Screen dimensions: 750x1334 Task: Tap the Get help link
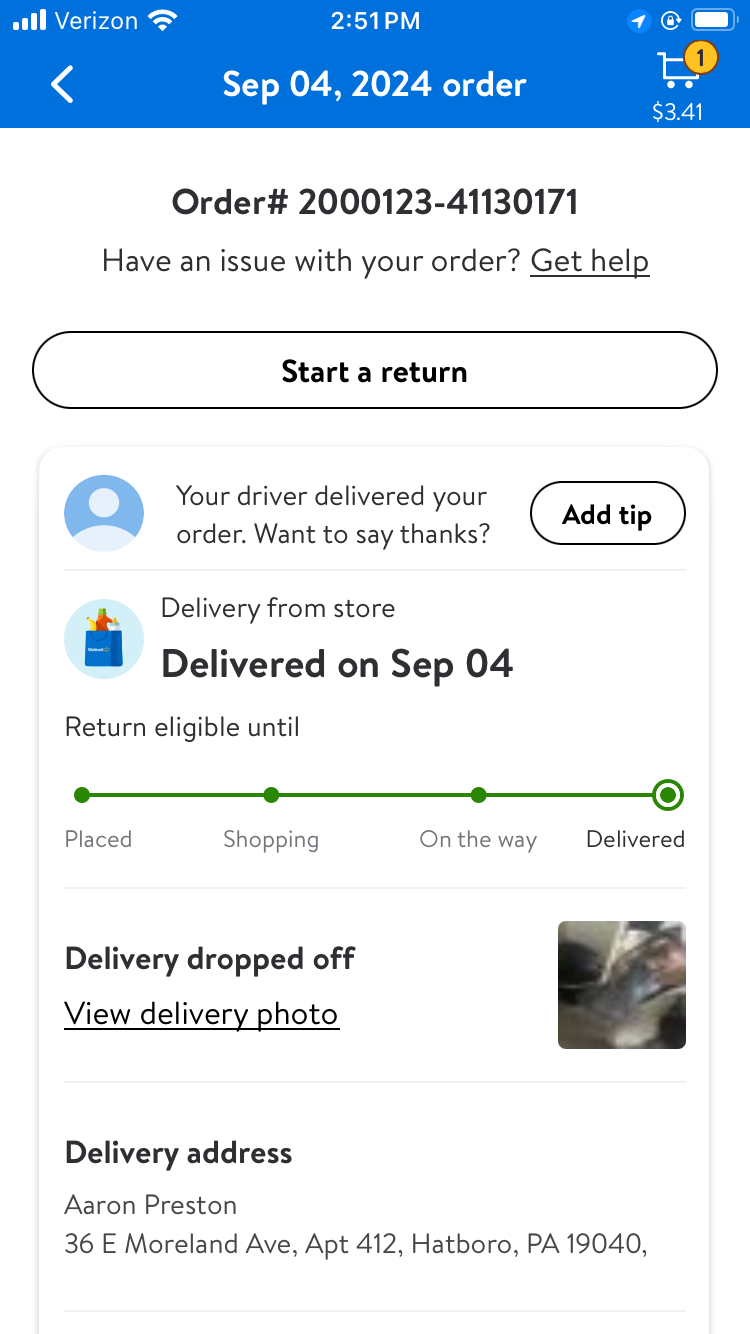point(590,262)
